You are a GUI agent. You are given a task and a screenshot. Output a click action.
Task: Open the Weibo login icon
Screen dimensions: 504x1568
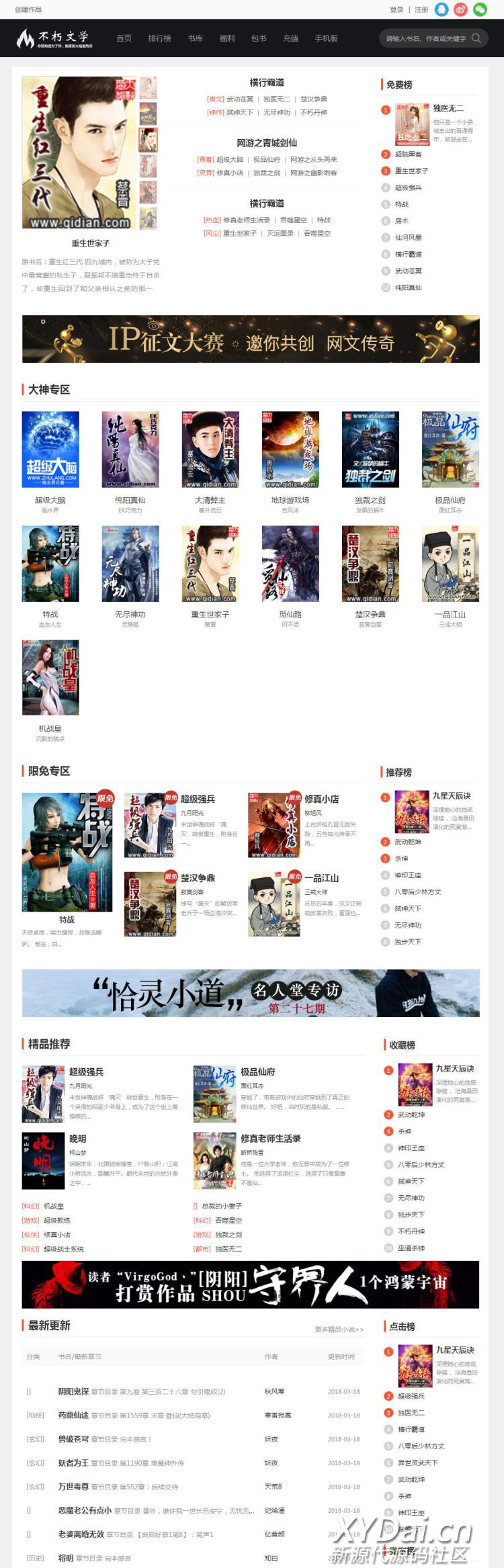[460, 9]
